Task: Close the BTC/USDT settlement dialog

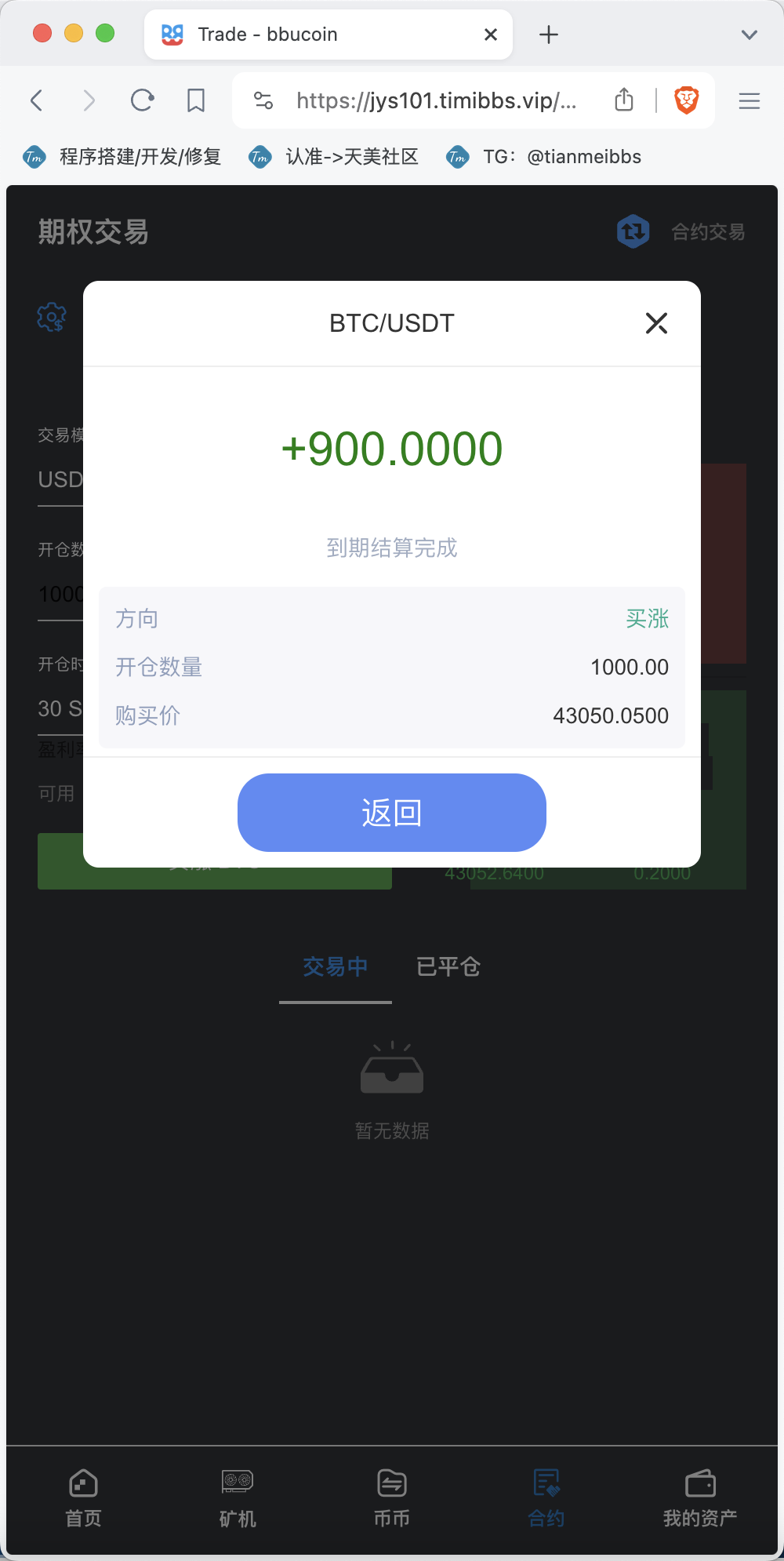Action: click(656, 323)
